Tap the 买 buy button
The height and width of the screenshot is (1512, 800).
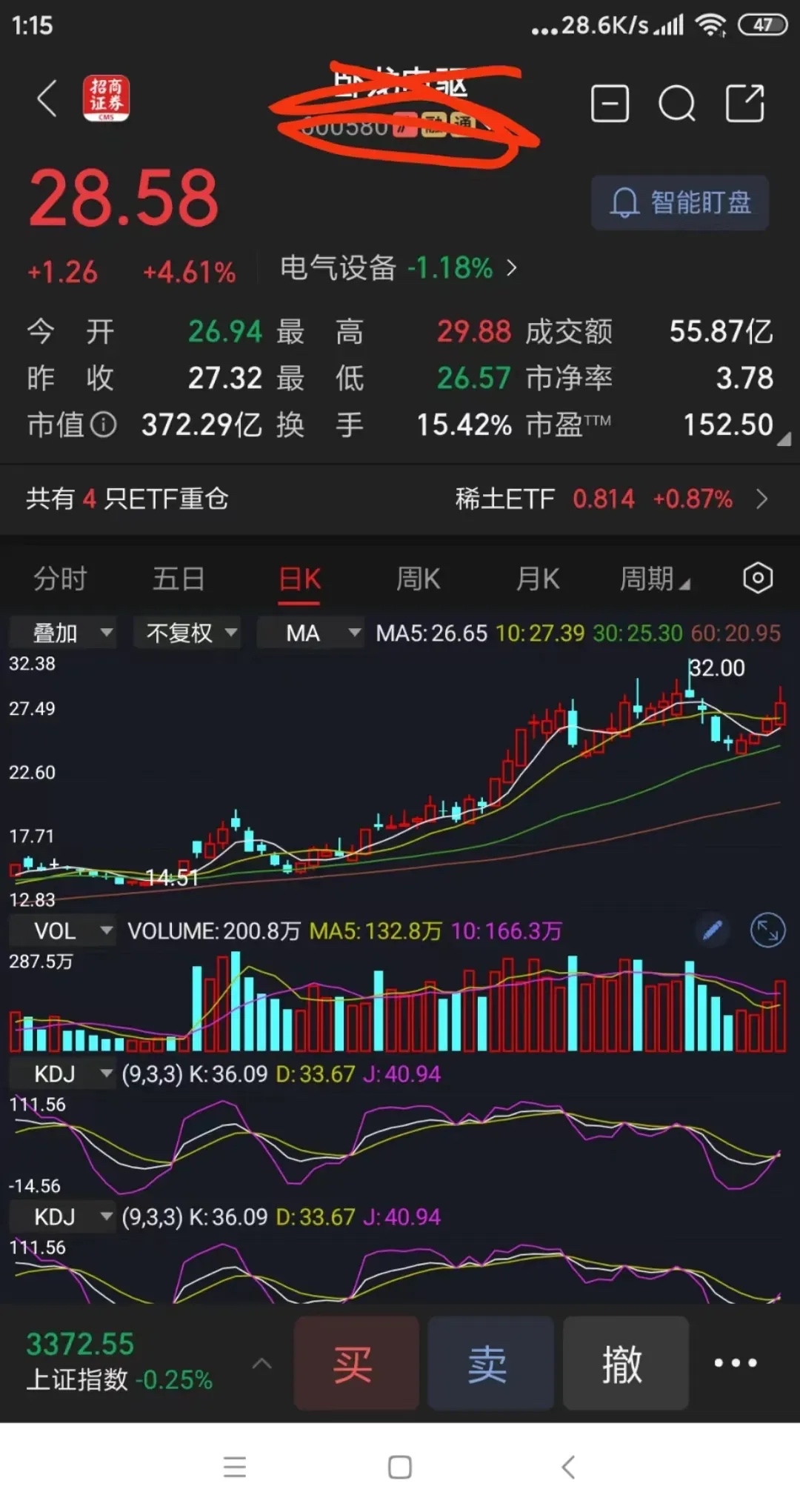[x=356, y=1363]
